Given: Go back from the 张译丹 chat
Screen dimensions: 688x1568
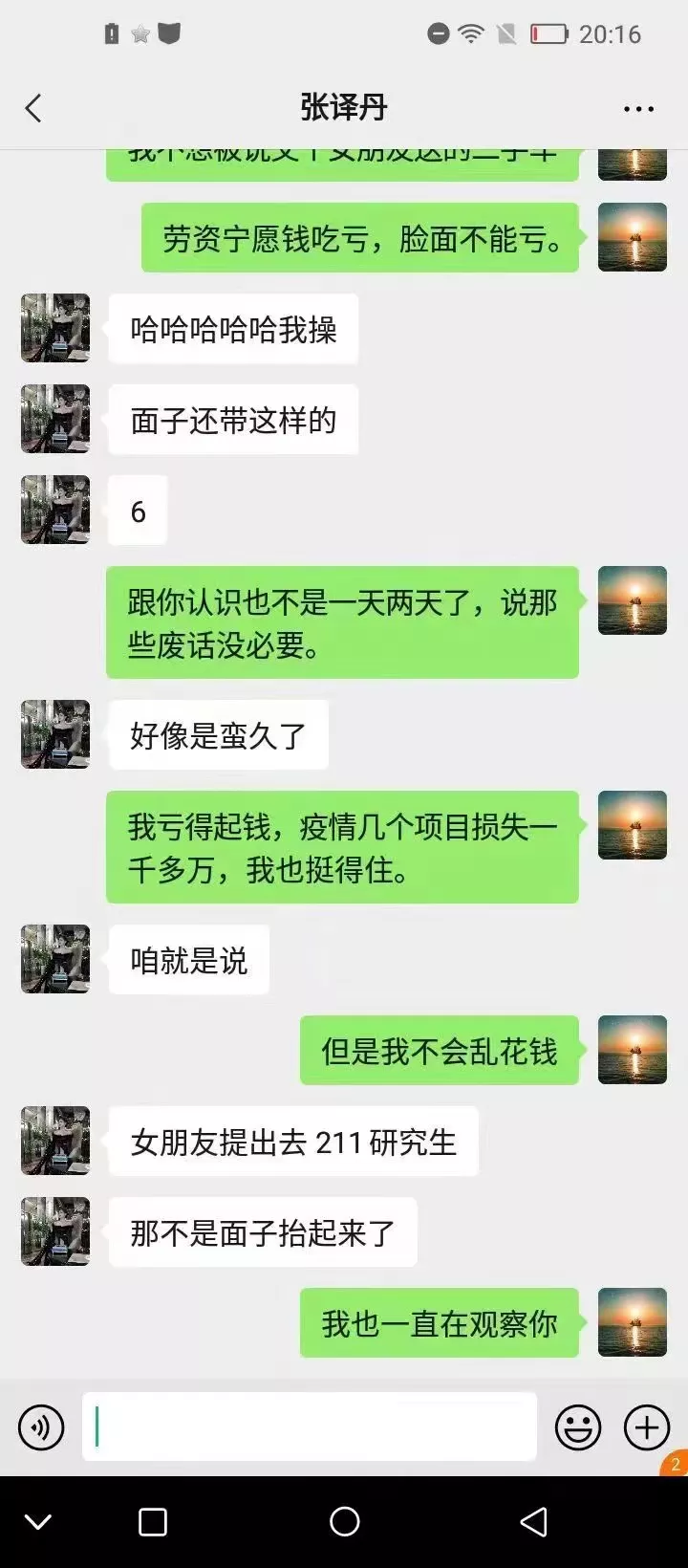Looking at the screenshot, I should (33, 108).
